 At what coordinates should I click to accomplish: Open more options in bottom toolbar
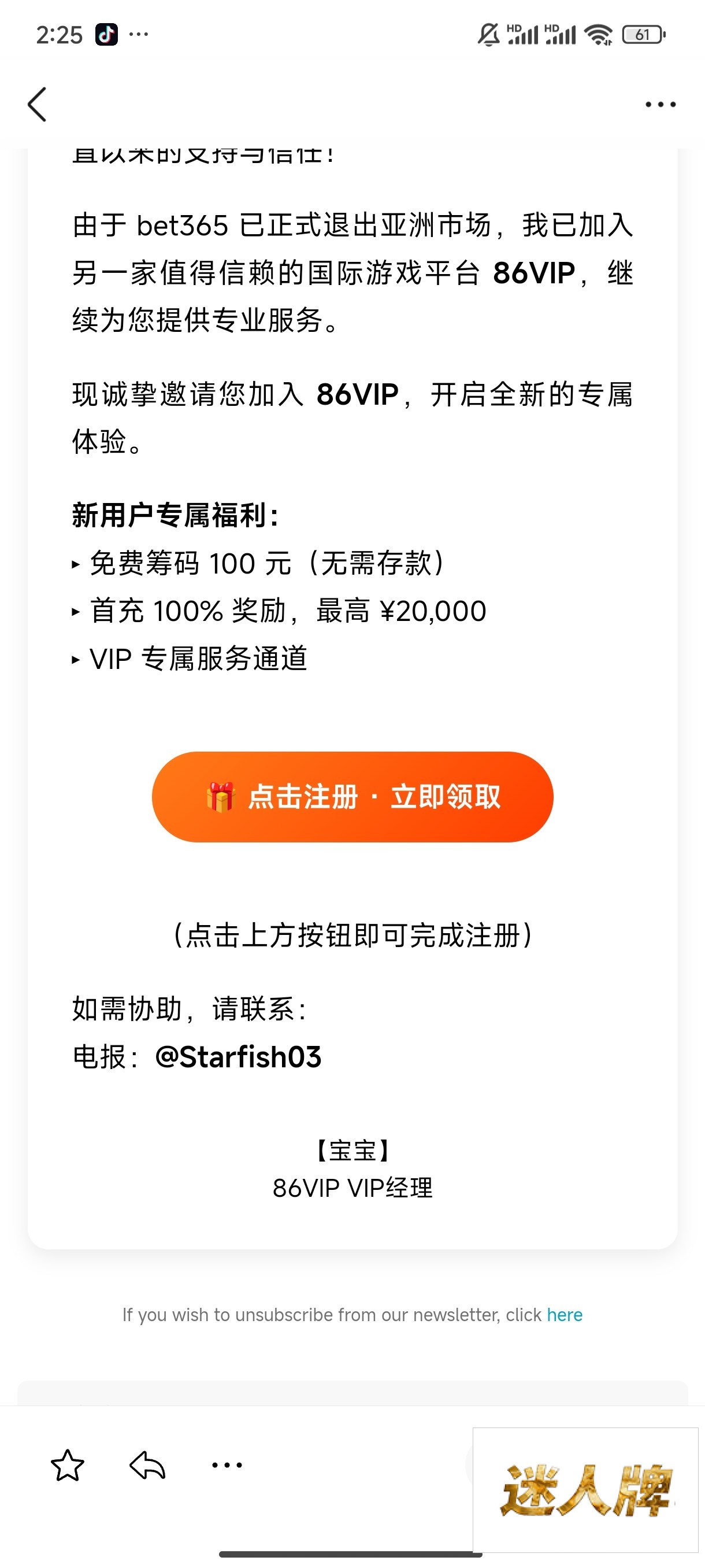tap(227, 1465)
